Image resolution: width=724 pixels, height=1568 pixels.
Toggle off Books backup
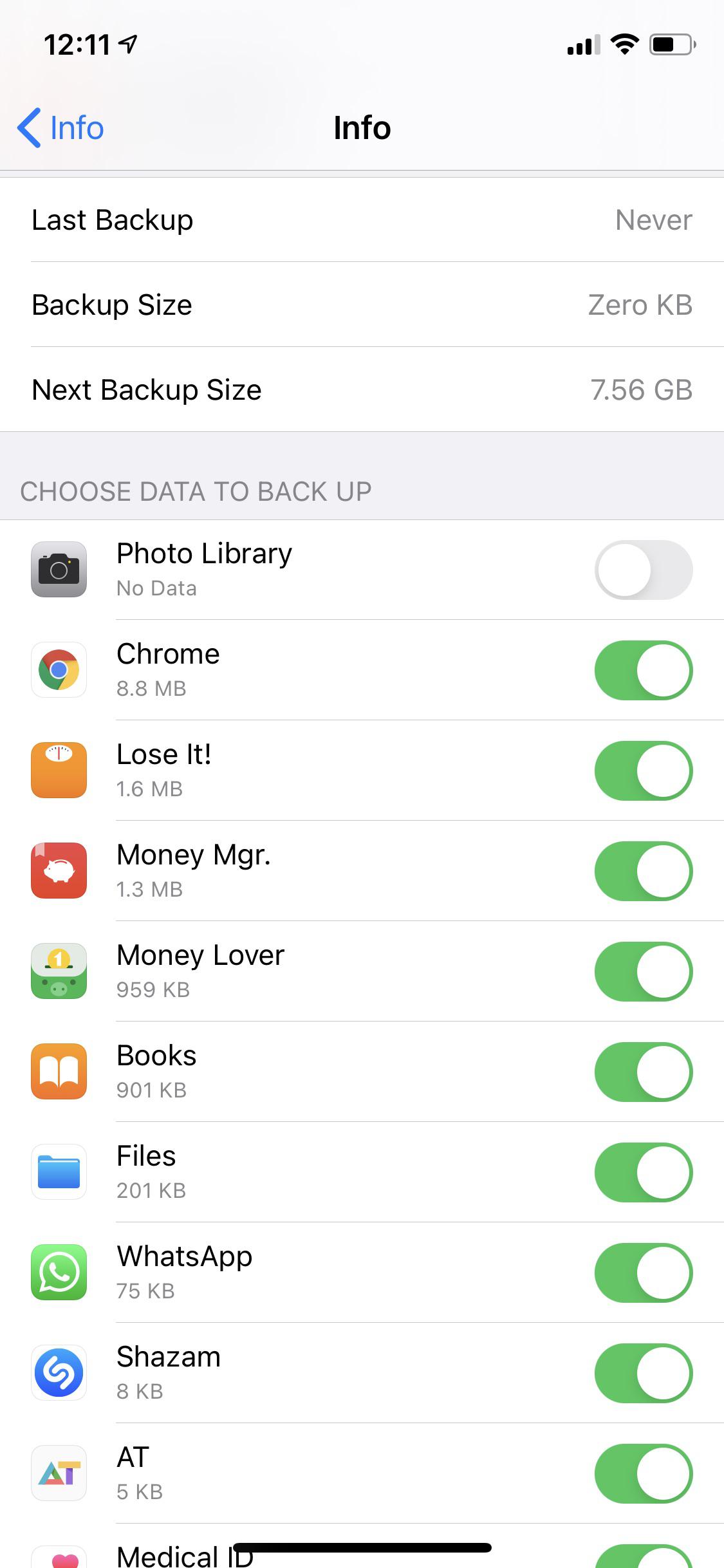click(x=643, y=1071)
